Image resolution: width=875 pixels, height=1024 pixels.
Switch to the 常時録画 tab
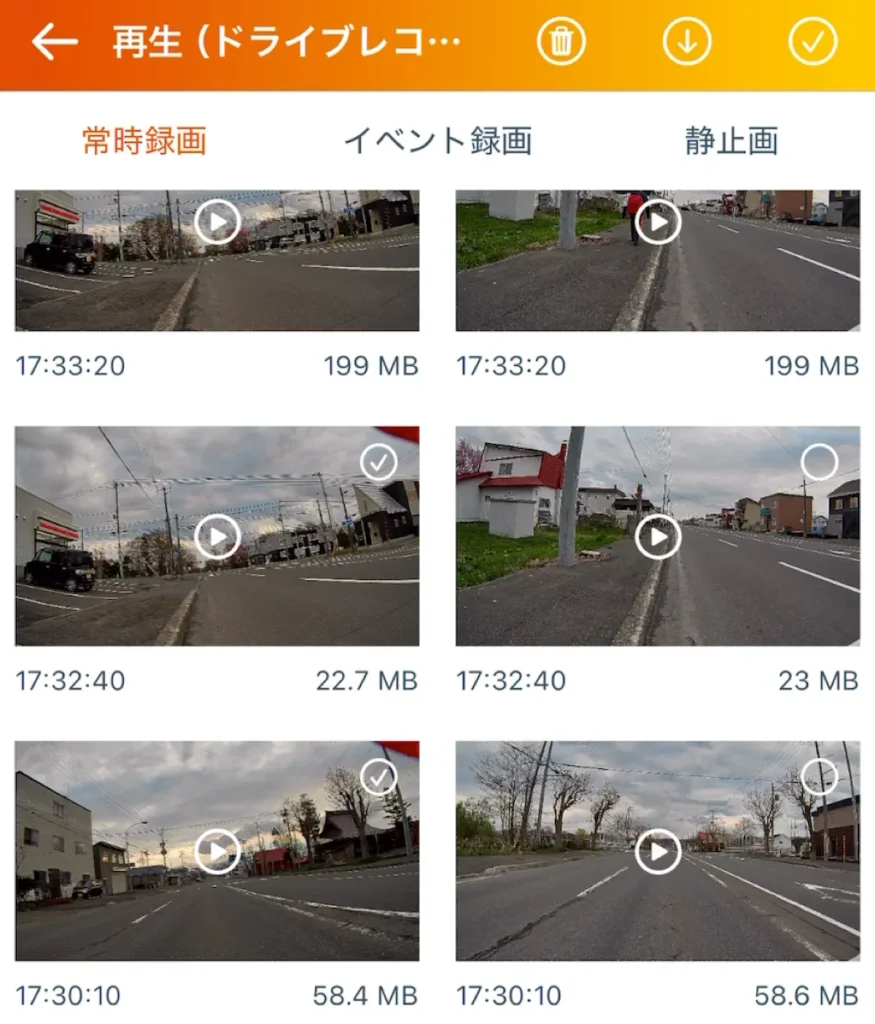point(144,141)
